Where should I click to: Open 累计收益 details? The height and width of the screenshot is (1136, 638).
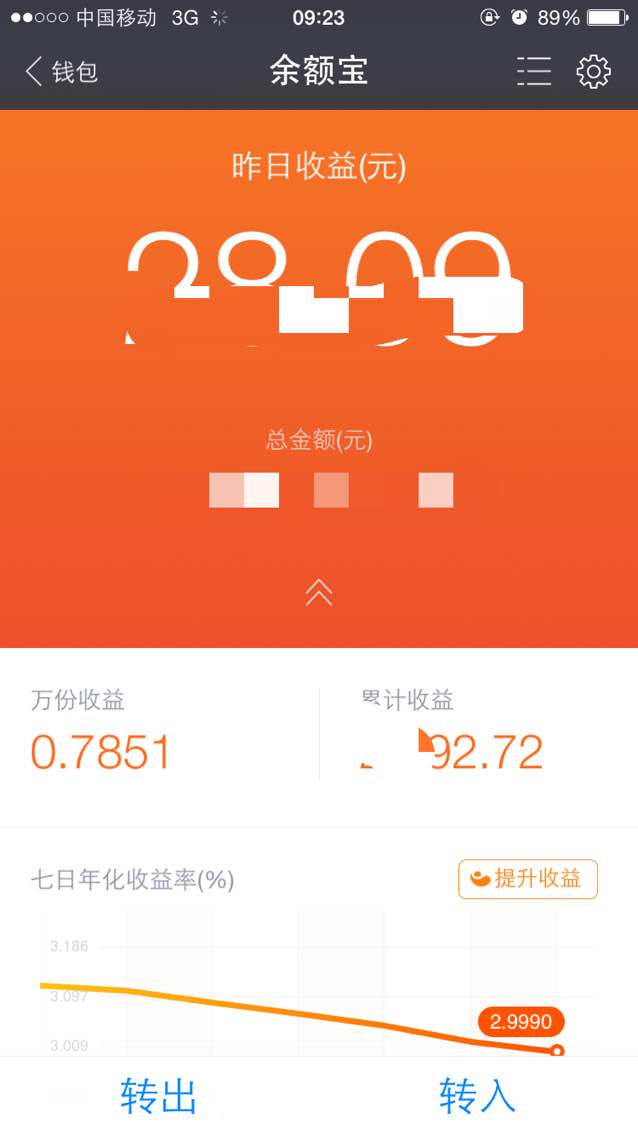click(x=478, y=733)
